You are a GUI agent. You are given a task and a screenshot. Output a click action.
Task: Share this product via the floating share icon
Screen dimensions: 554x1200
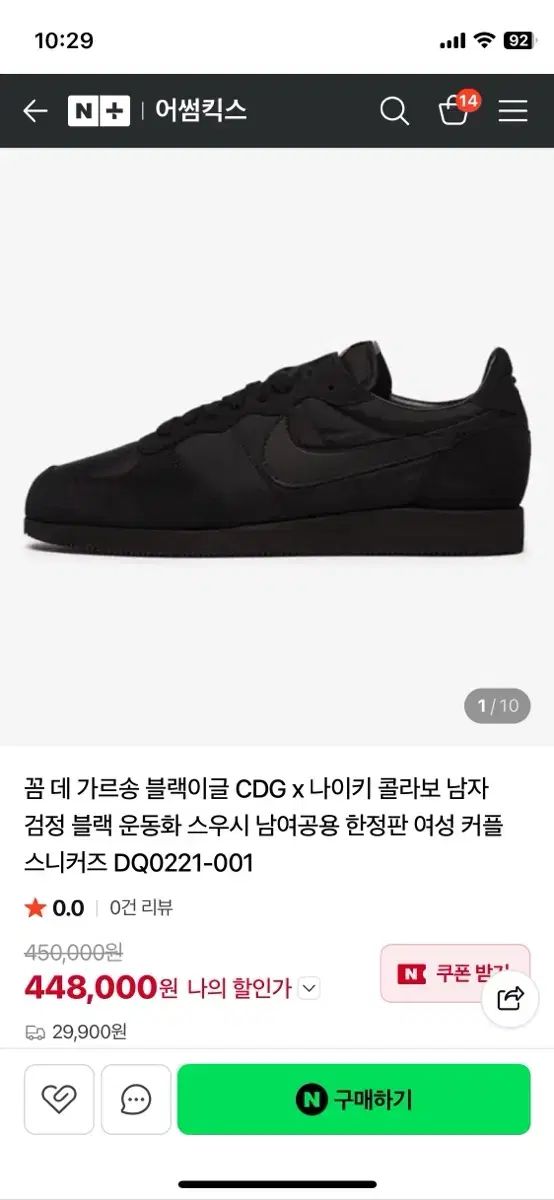coord(511,997)
